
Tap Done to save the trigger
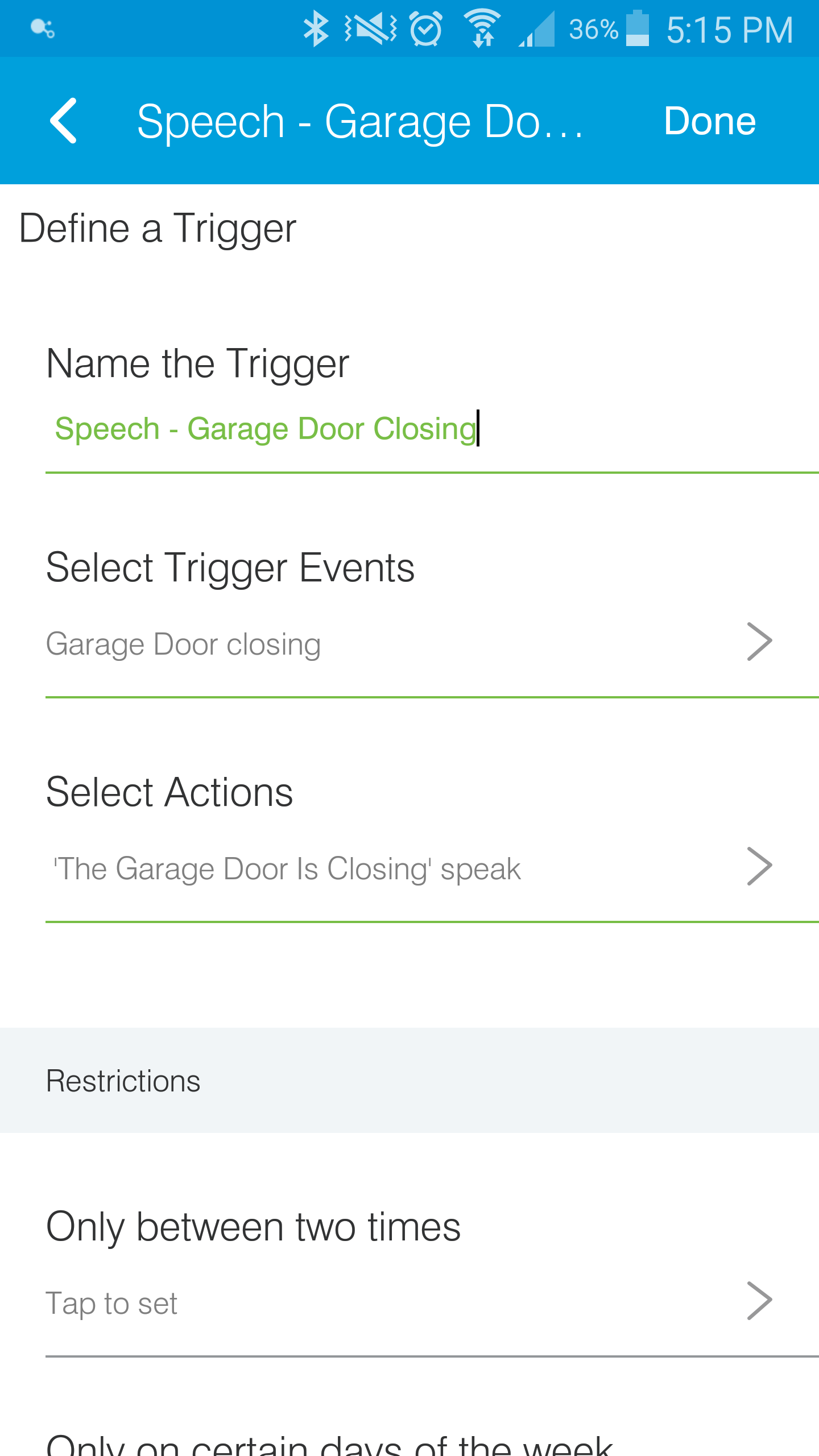(710, 121)
